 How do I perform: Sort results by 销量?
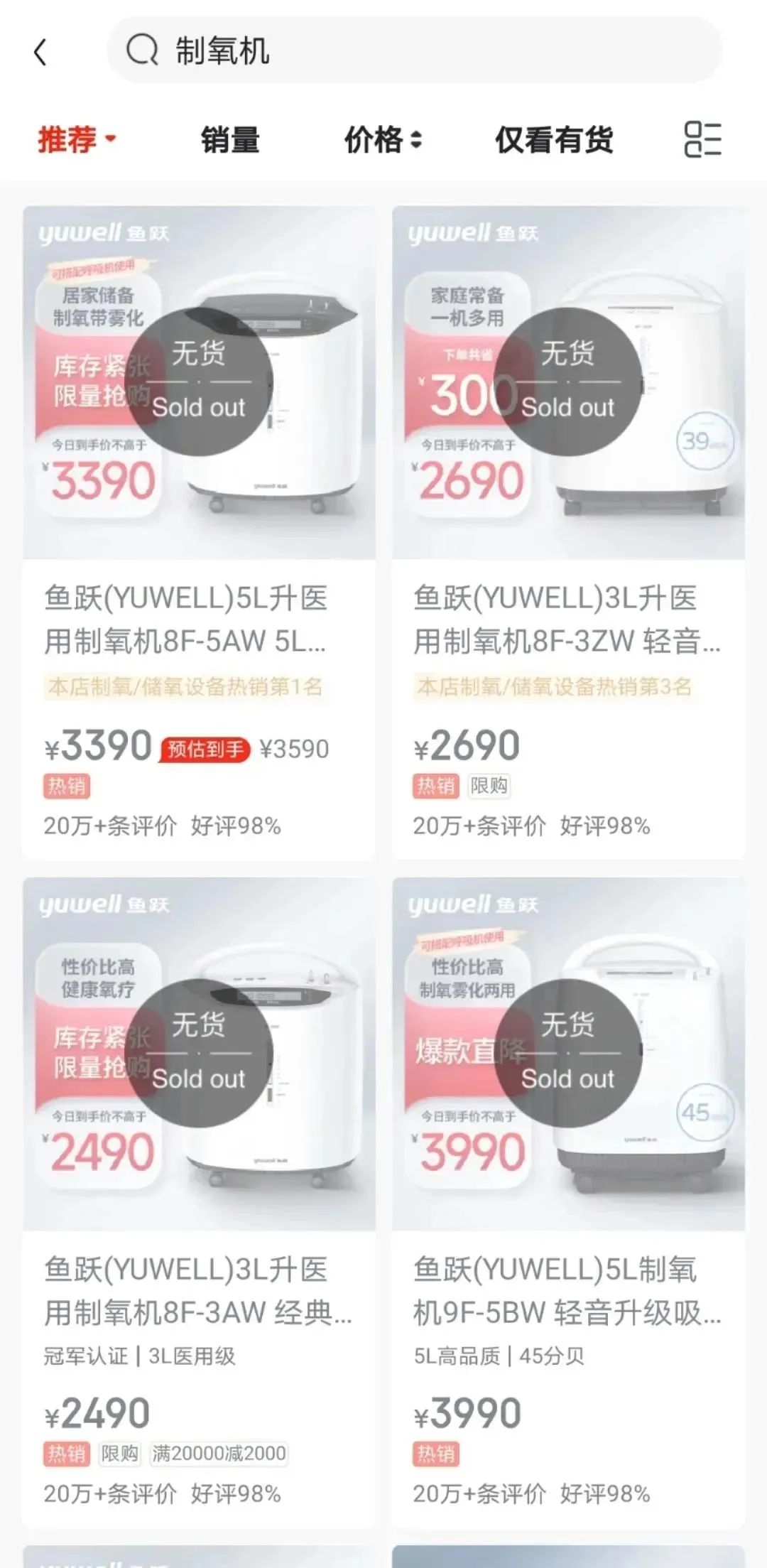(x=229, y=139)
